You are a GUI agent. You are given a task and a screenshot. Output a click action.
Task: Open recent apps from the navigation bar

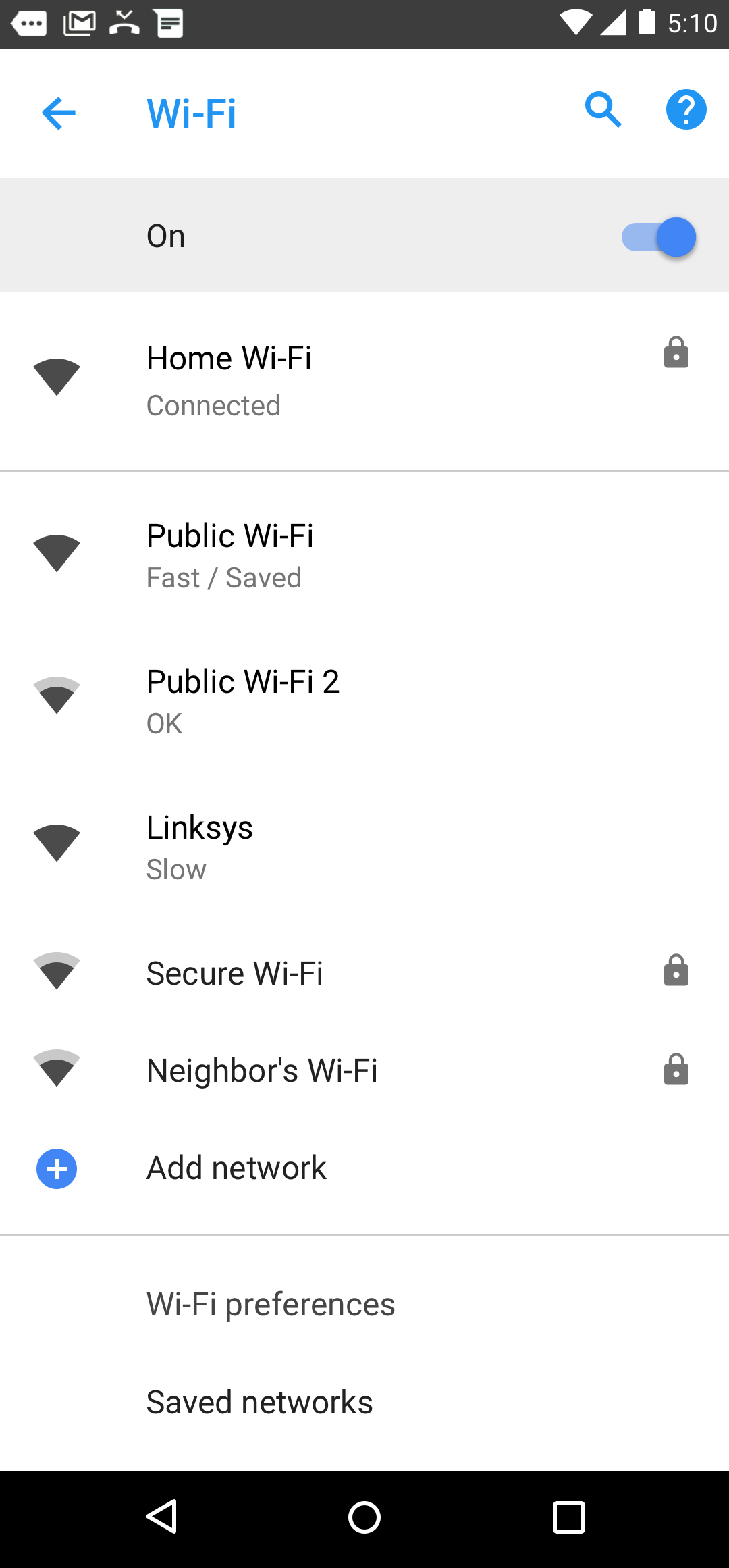(x=568, y=1518)
